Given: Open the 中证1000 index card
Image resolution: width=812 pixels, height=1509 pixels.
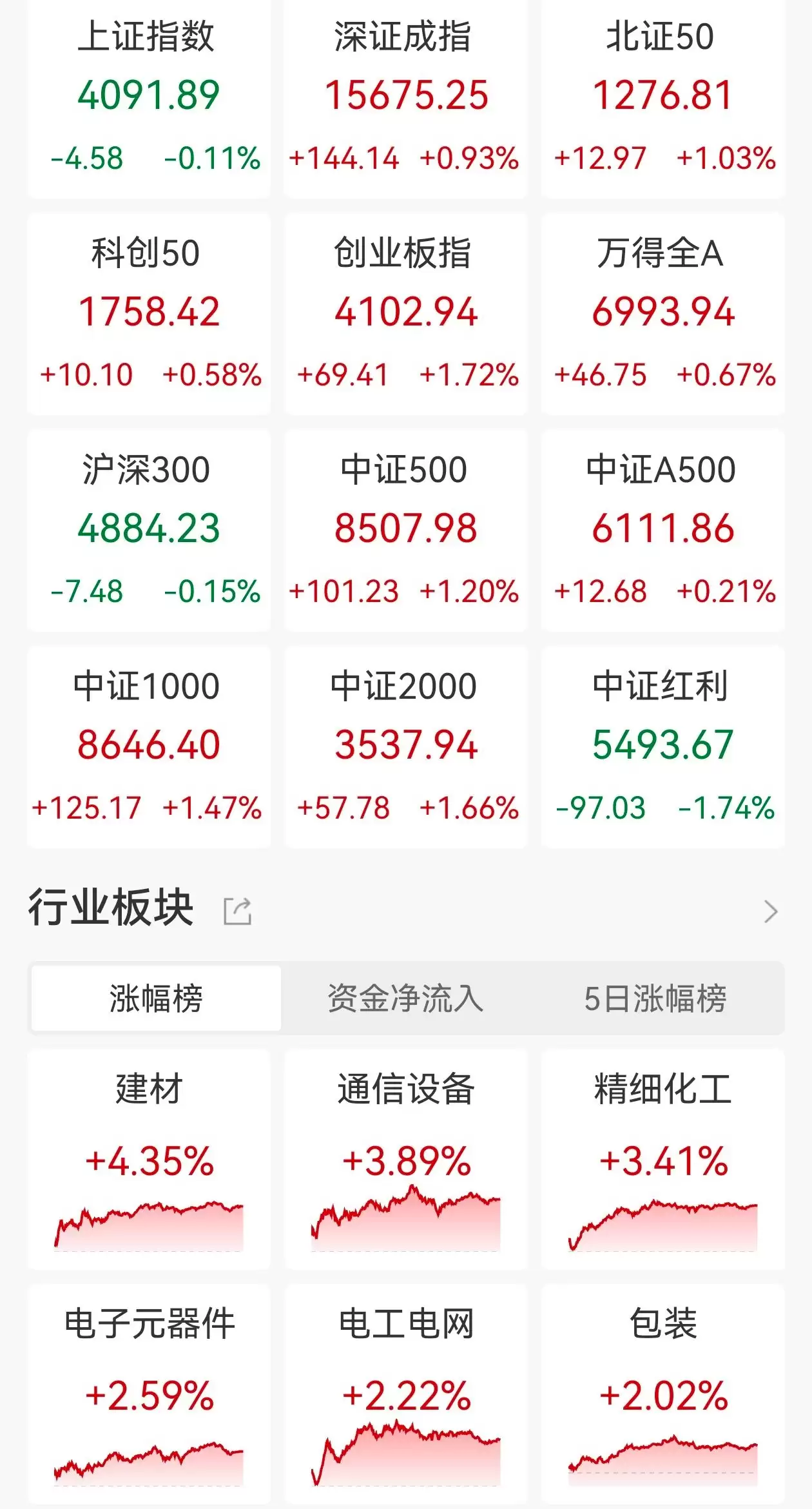Looking at the screenshot, I should (149, 746).
